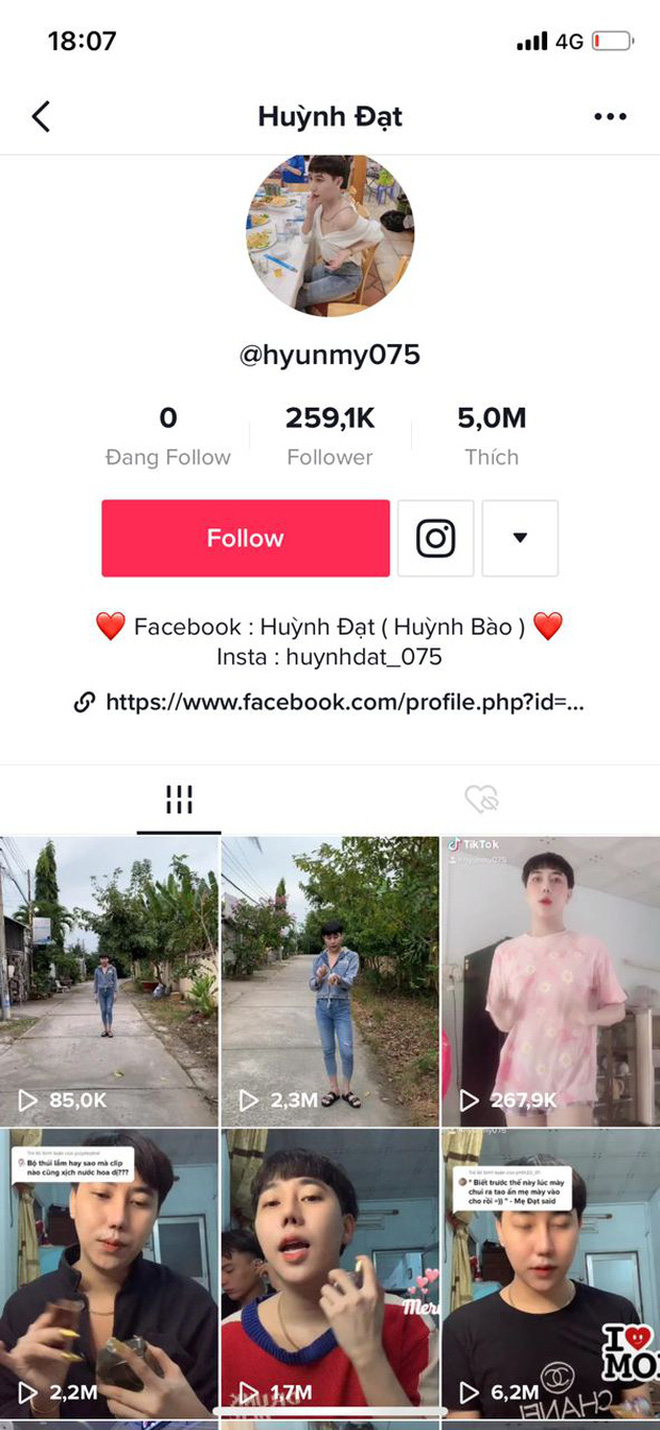The width and height of the screenshot is (660, 1430).
Task: Play the video with 6,2M views
Action: tap(550, 1270)
